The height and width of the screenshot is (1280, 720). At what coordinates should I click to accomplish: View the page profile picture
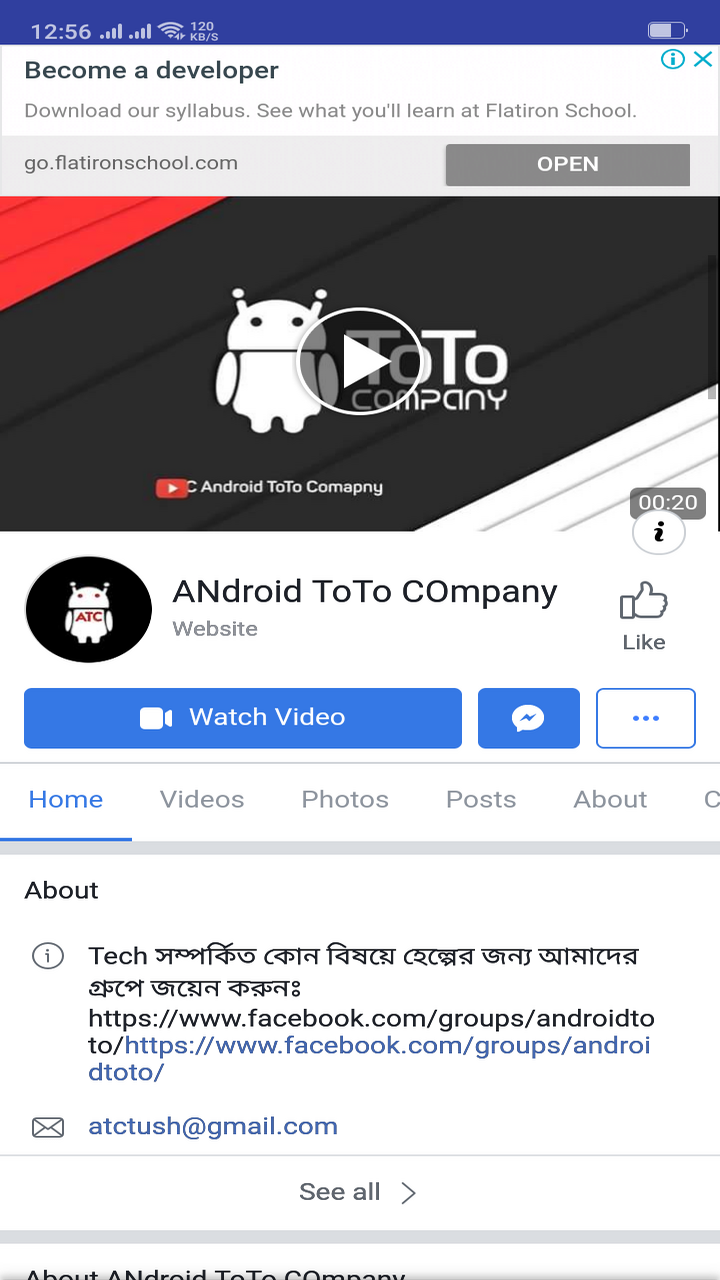tap(88, 610)
